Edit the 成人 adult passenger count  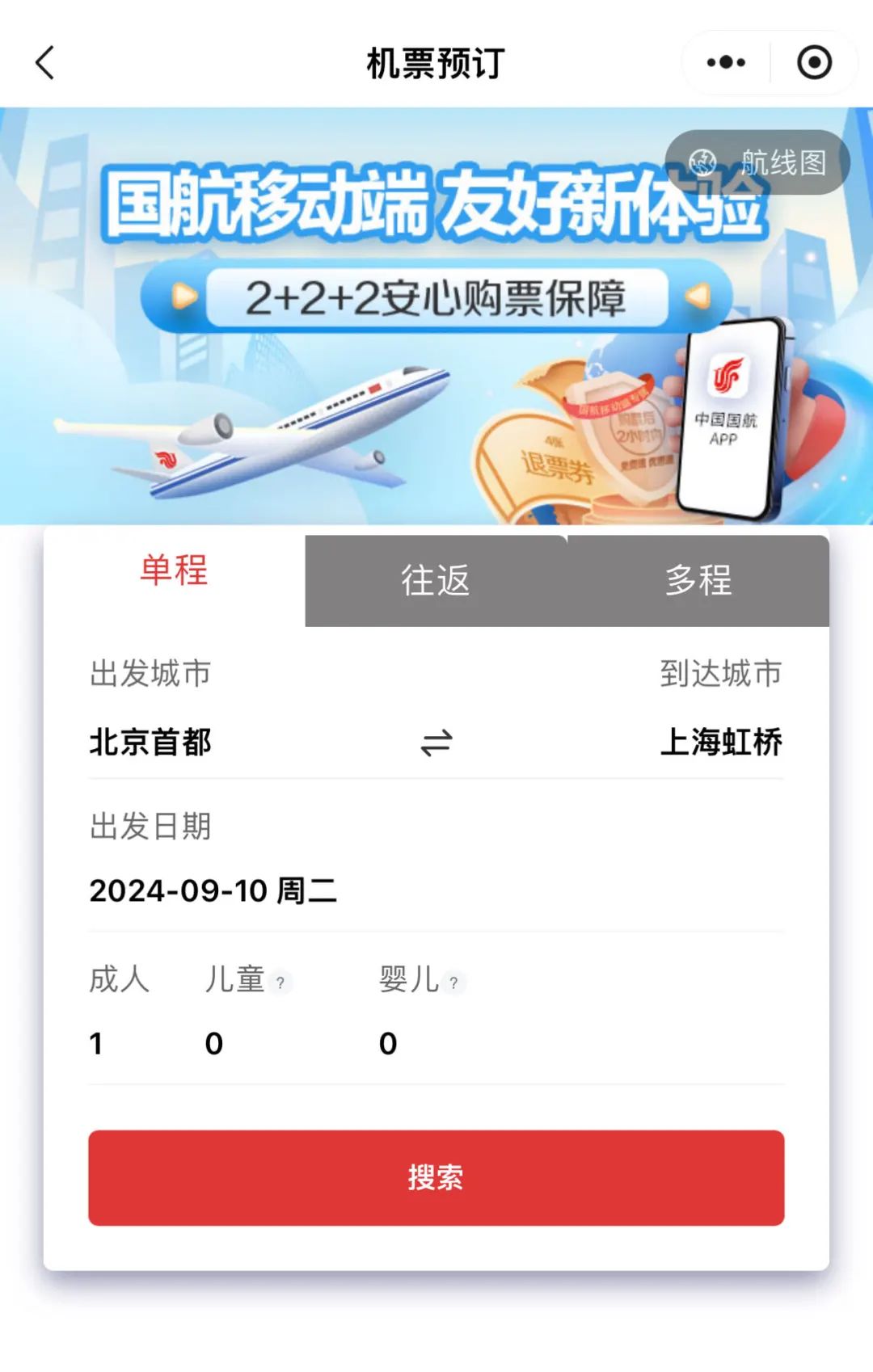(96, 1043)
